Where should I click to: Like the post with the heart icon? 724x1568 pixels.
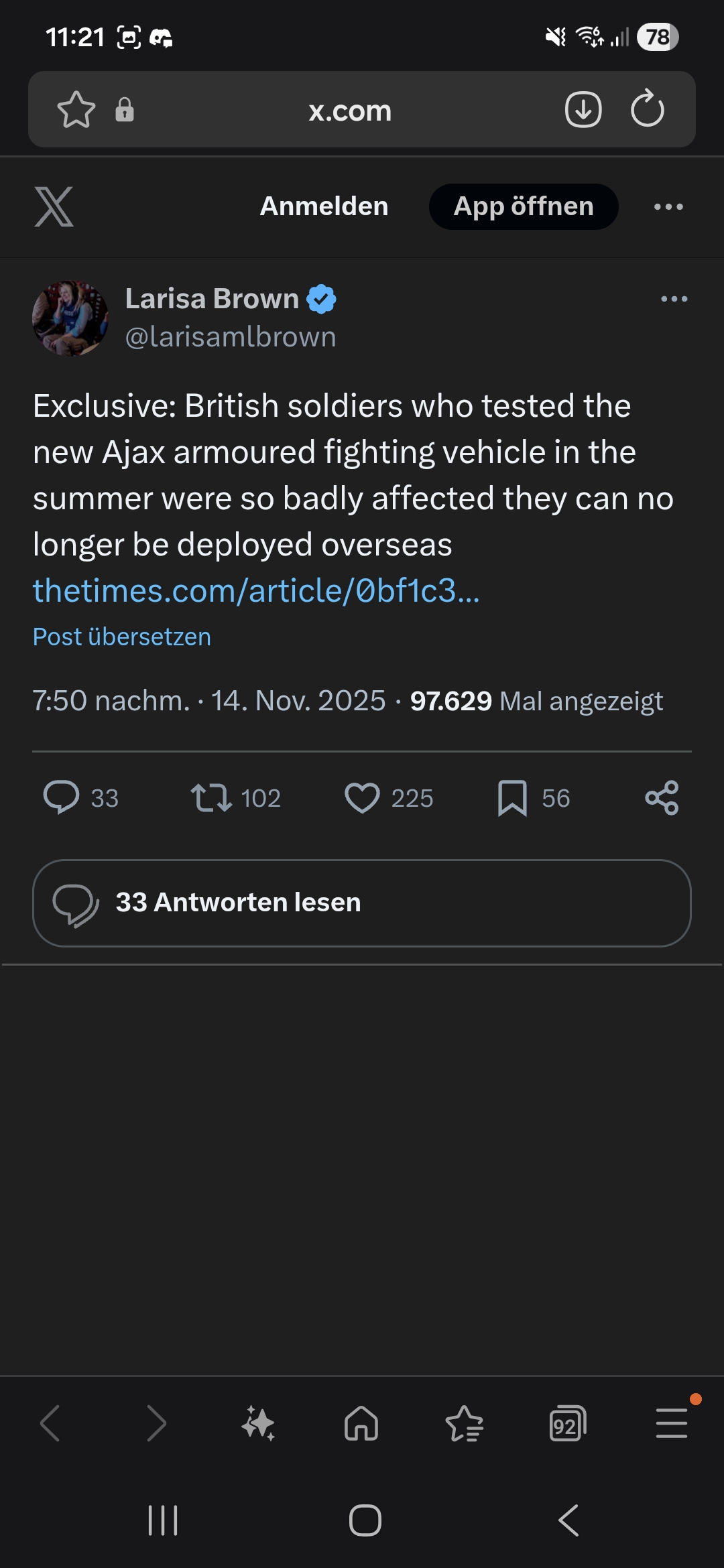pos(362,797)
